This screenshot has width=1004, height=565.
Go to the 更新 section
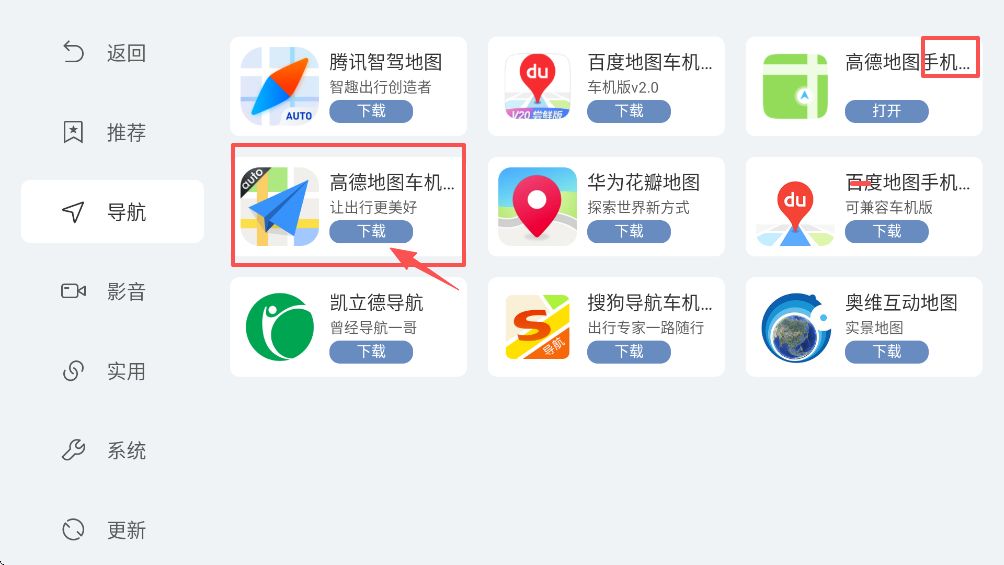pyautogui.click(x=106, y=530)
